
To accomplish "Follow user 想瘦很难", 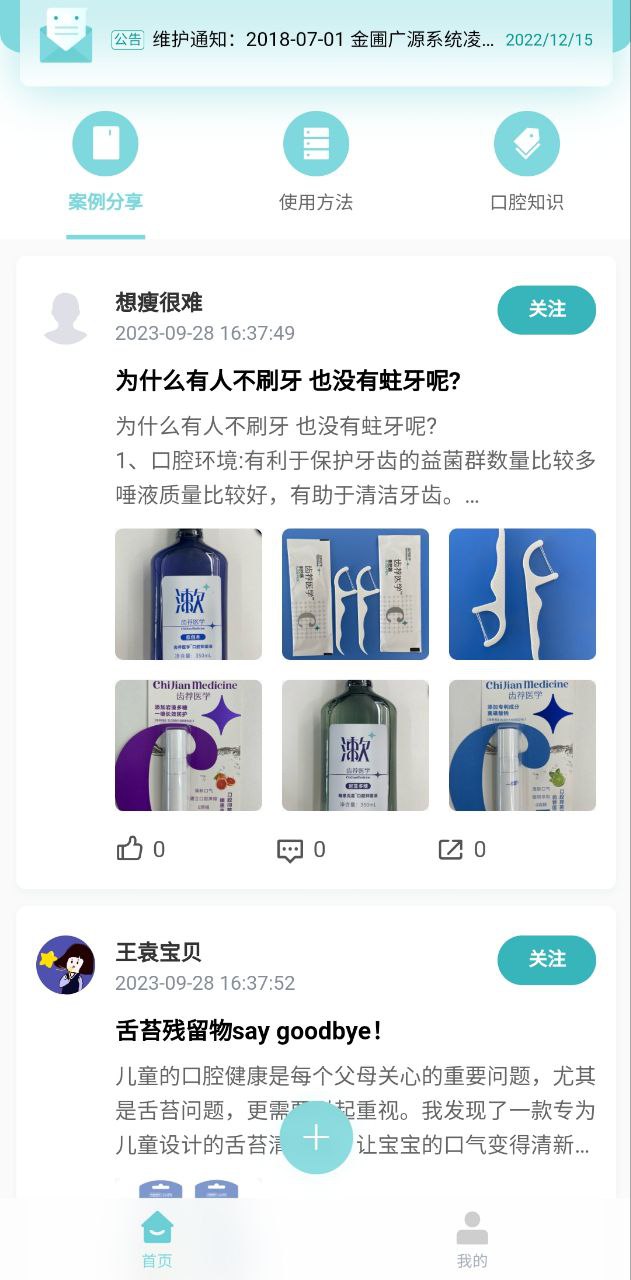I will [x=546, y=310].
